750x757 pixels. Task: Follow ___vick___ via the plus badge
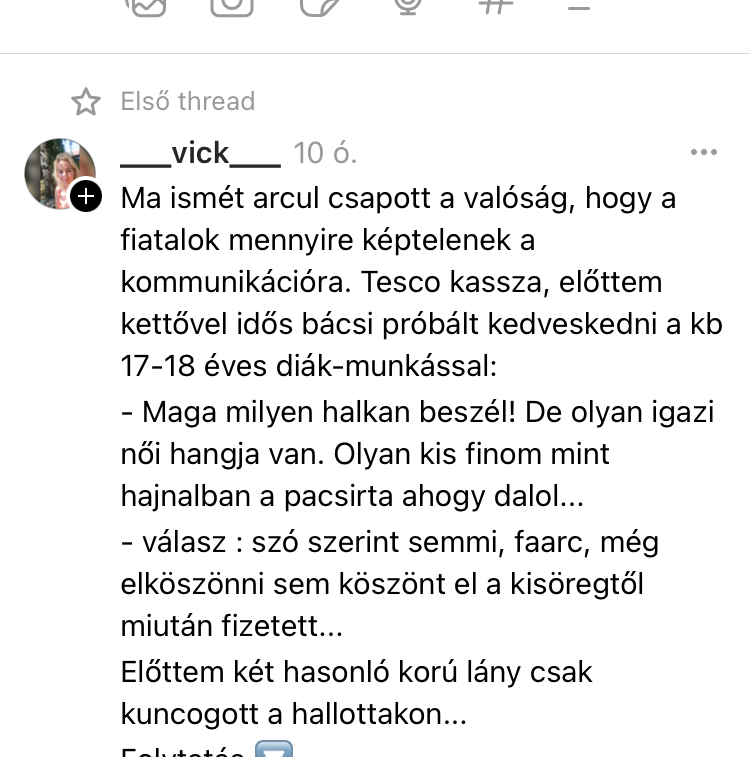87,196
